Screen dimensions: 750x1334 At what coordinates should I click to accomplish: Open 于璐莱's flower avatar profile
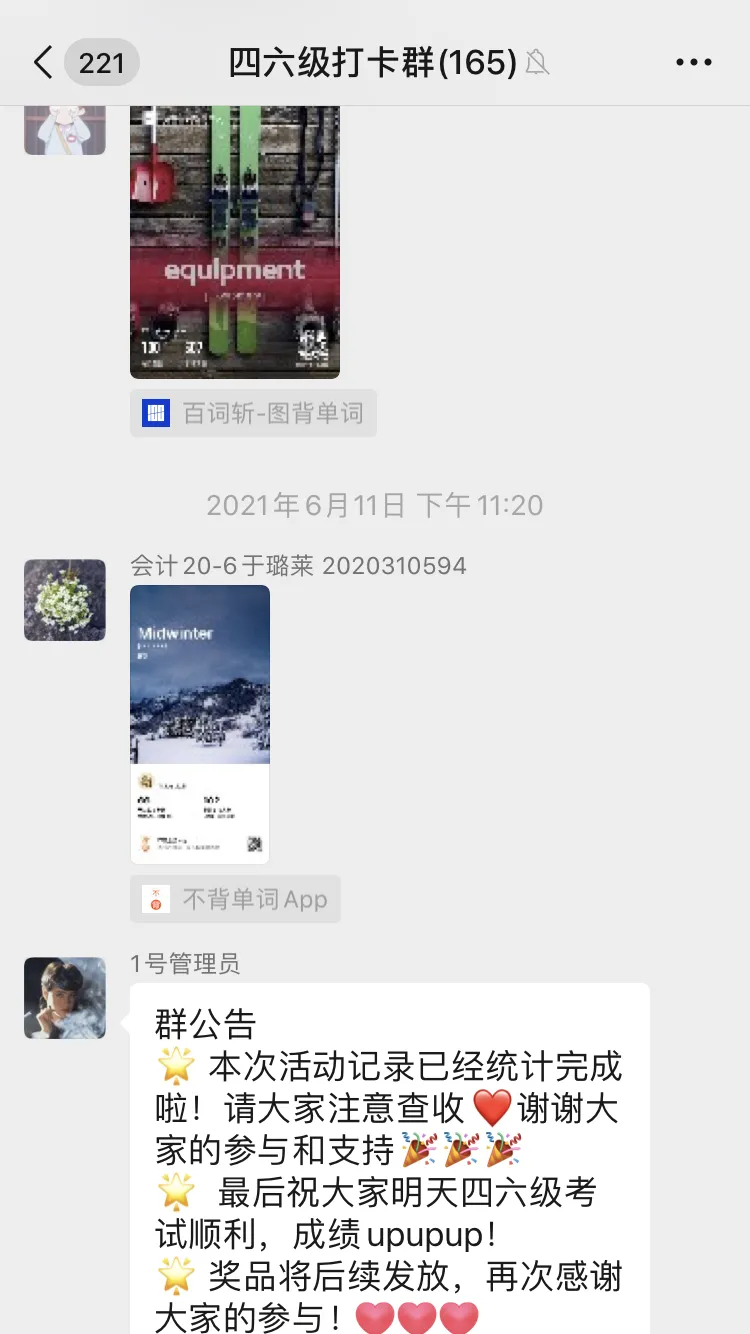pyautogui.click(x=65, y=600)
